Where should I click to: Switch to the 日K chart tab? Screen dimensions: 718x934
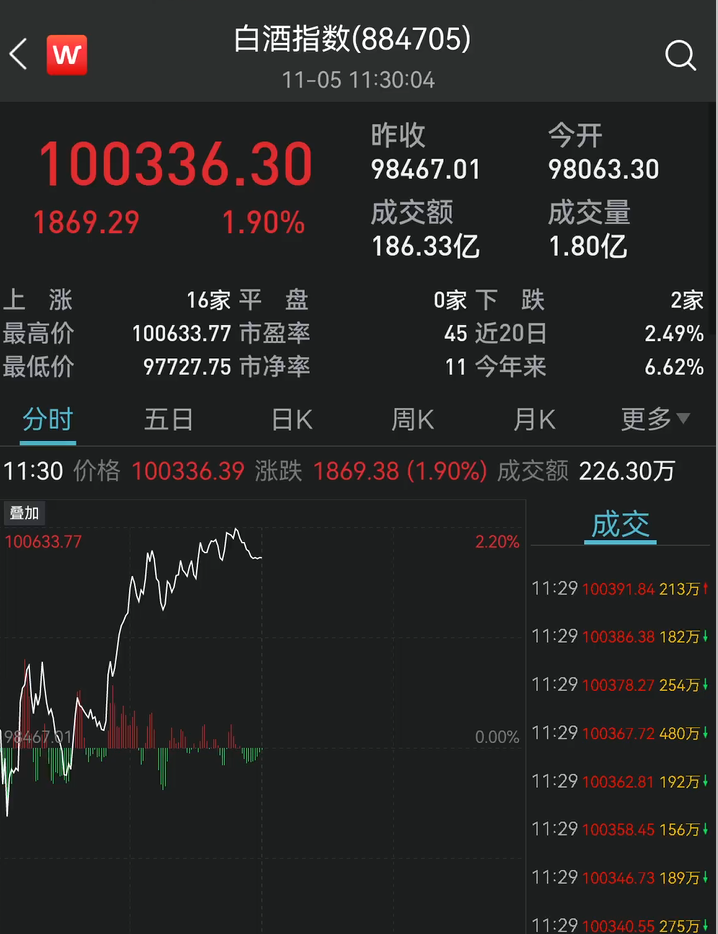[292, 419]
